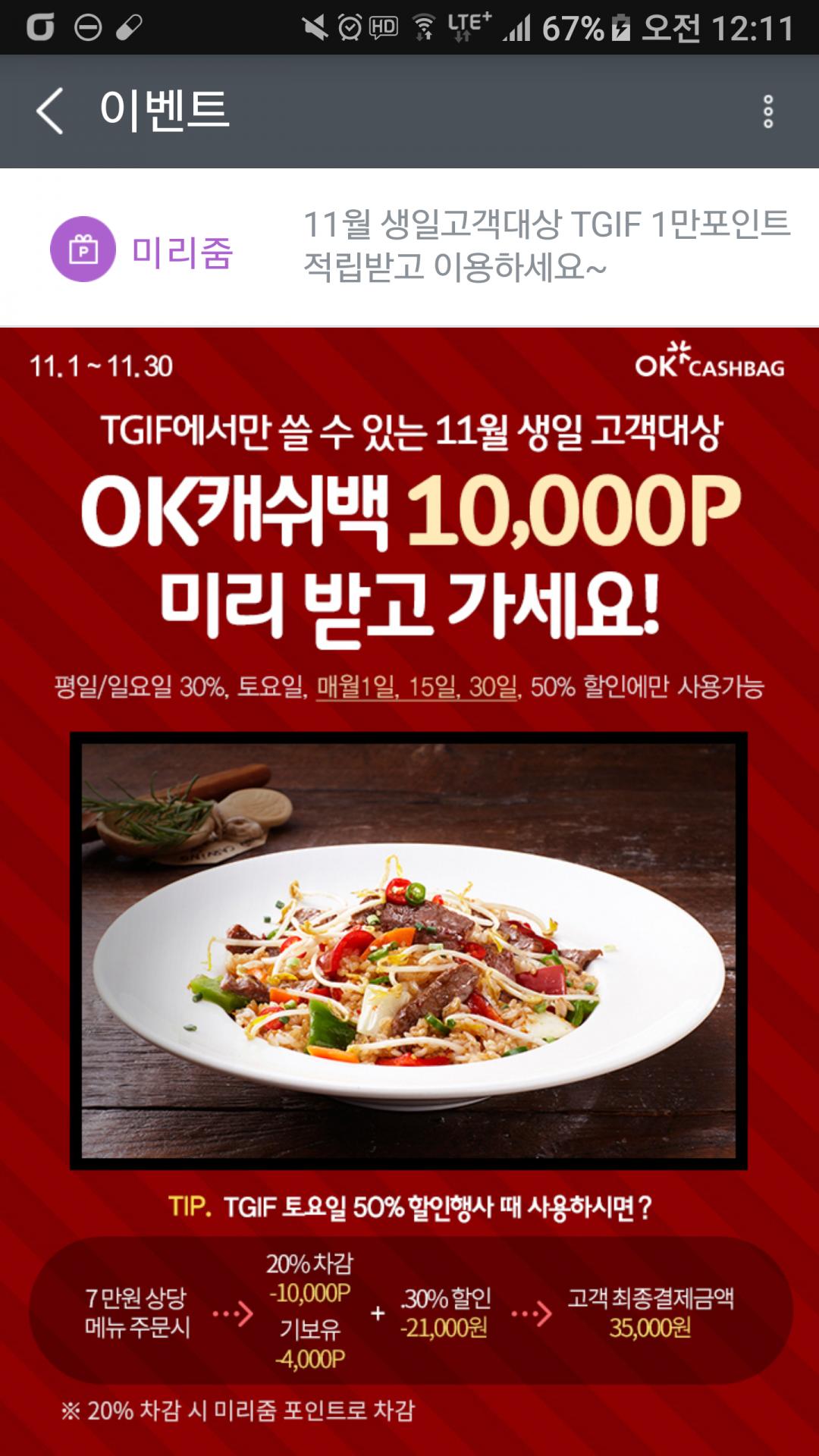Go back from the 이벤트 page
Viewport: 819px width, 1456px height.
[50, 111]
